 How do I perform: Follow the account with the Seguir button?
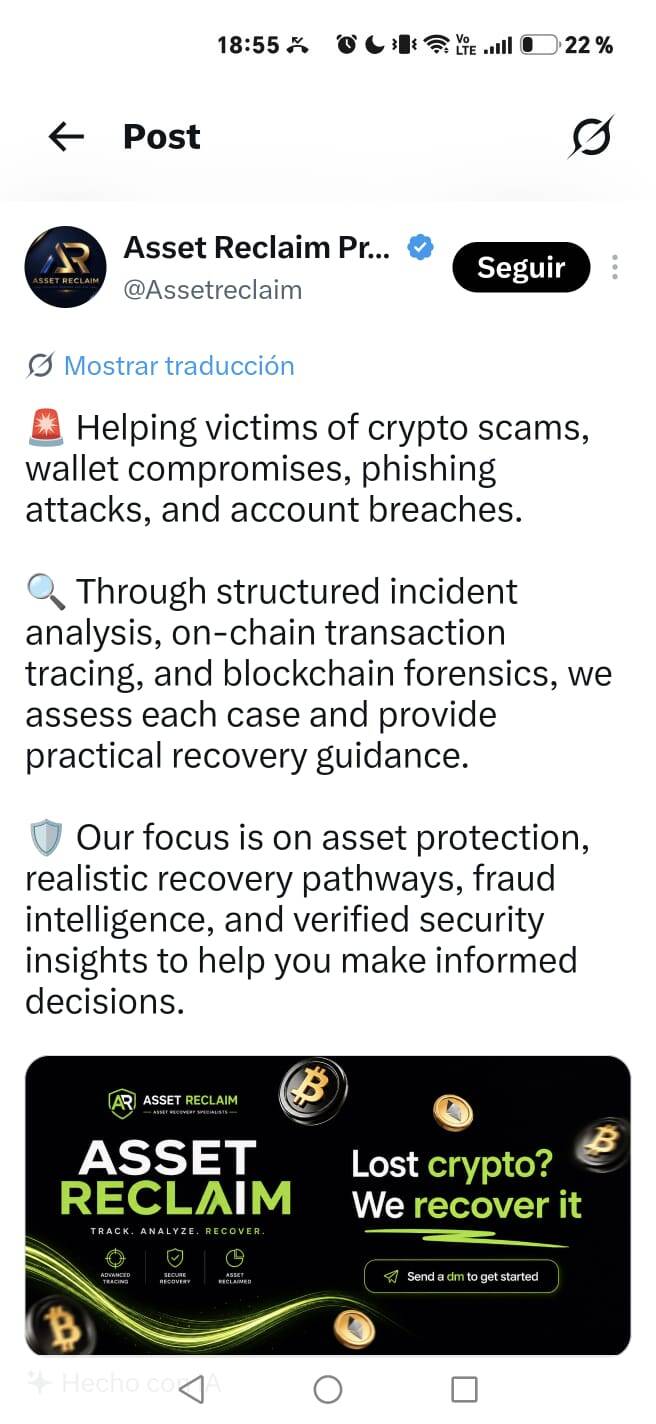[521, 267]
